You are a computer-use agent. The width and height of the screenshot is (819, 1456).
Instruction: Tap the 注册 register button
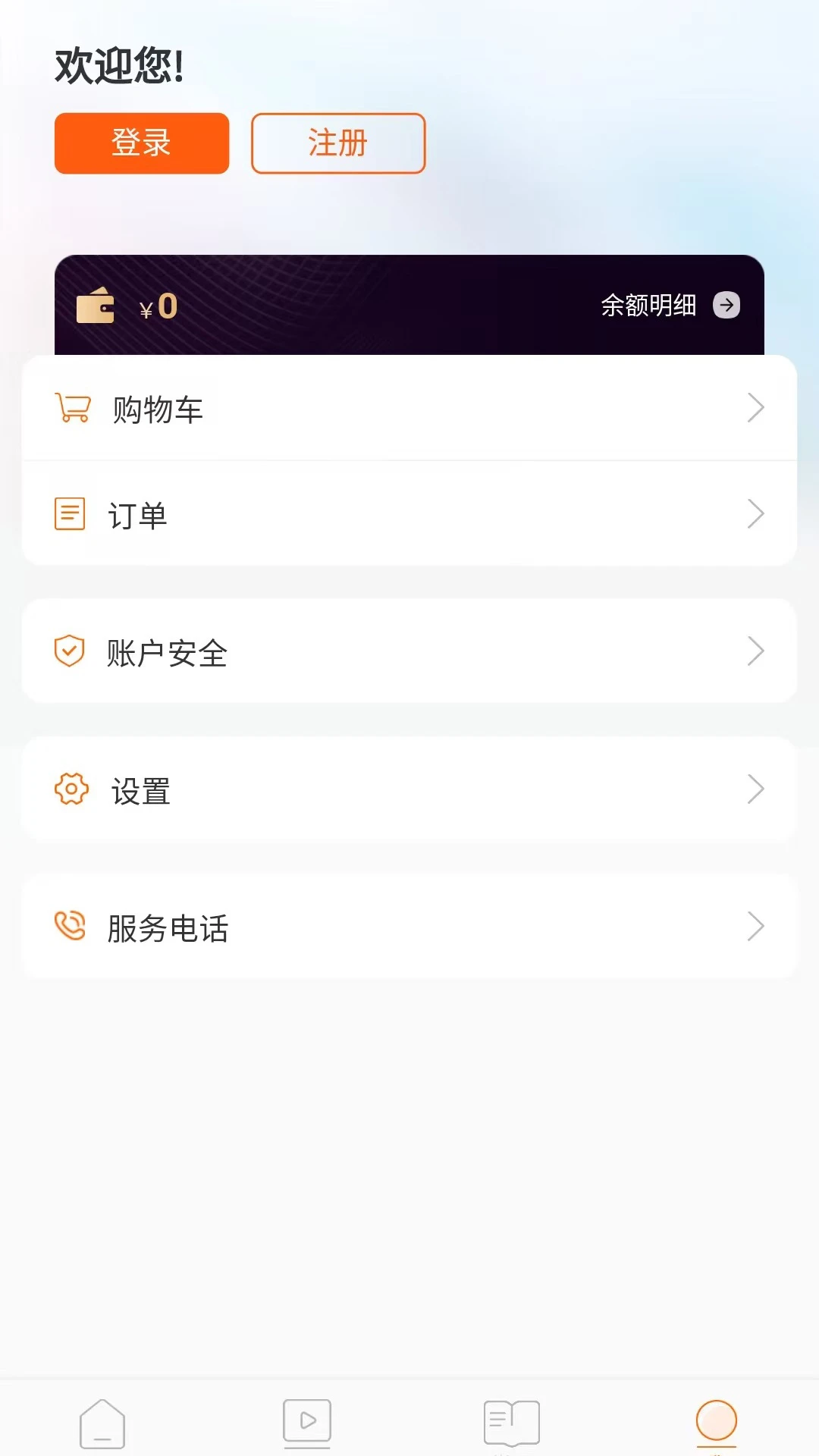(337, 143)
